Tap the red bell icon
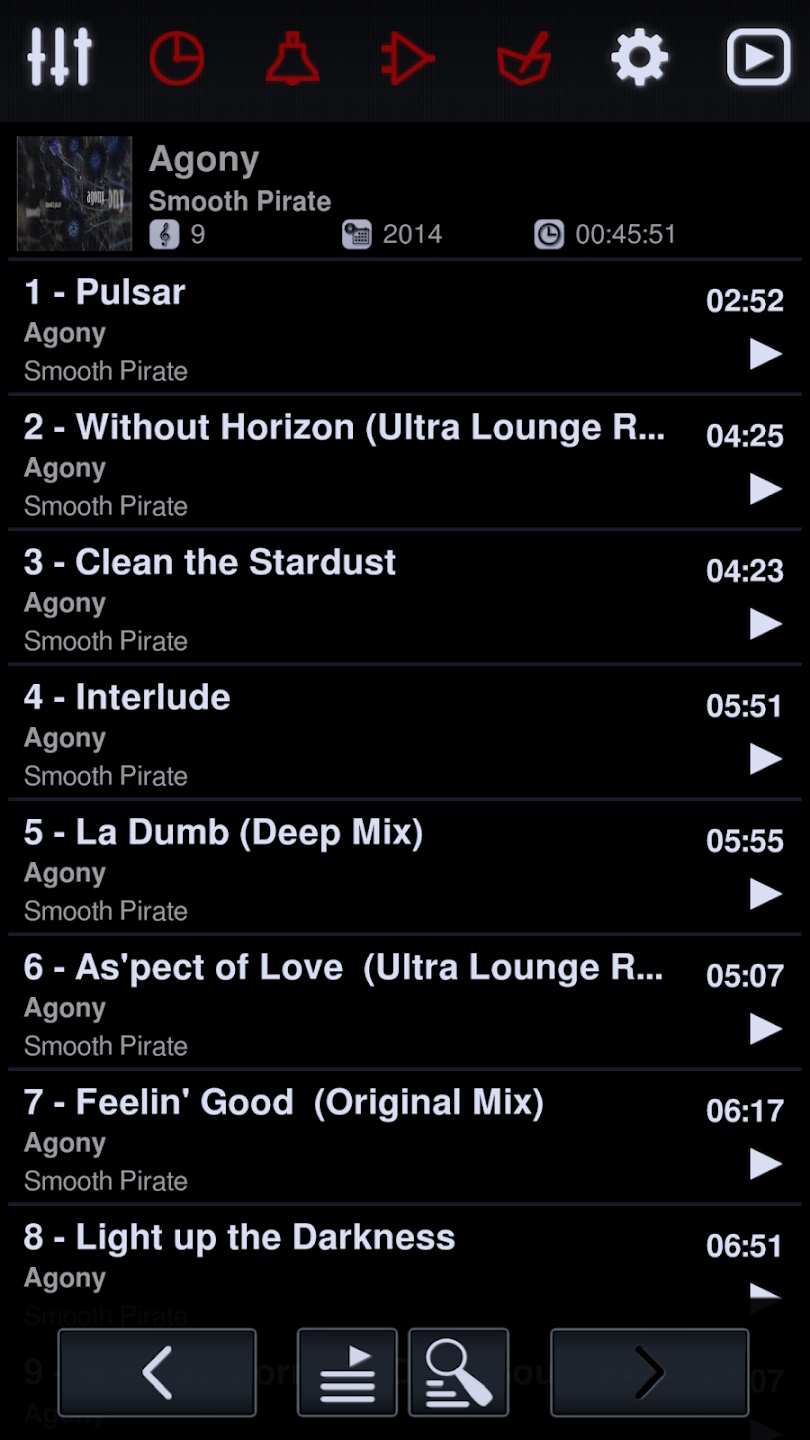The height and width of the screenshot is (1440, 810). click(x=292, y=58)
